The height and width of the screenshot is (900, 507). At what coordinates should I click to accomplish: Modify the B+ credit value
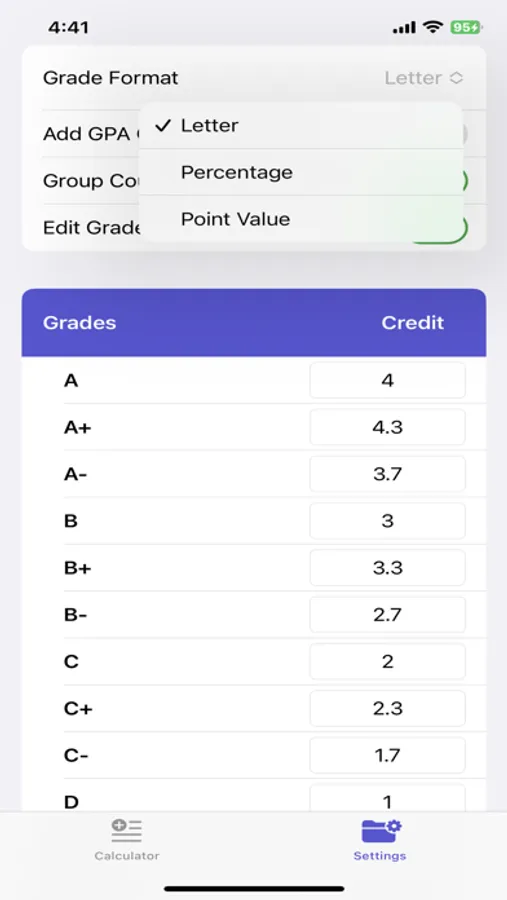point(388,568)
